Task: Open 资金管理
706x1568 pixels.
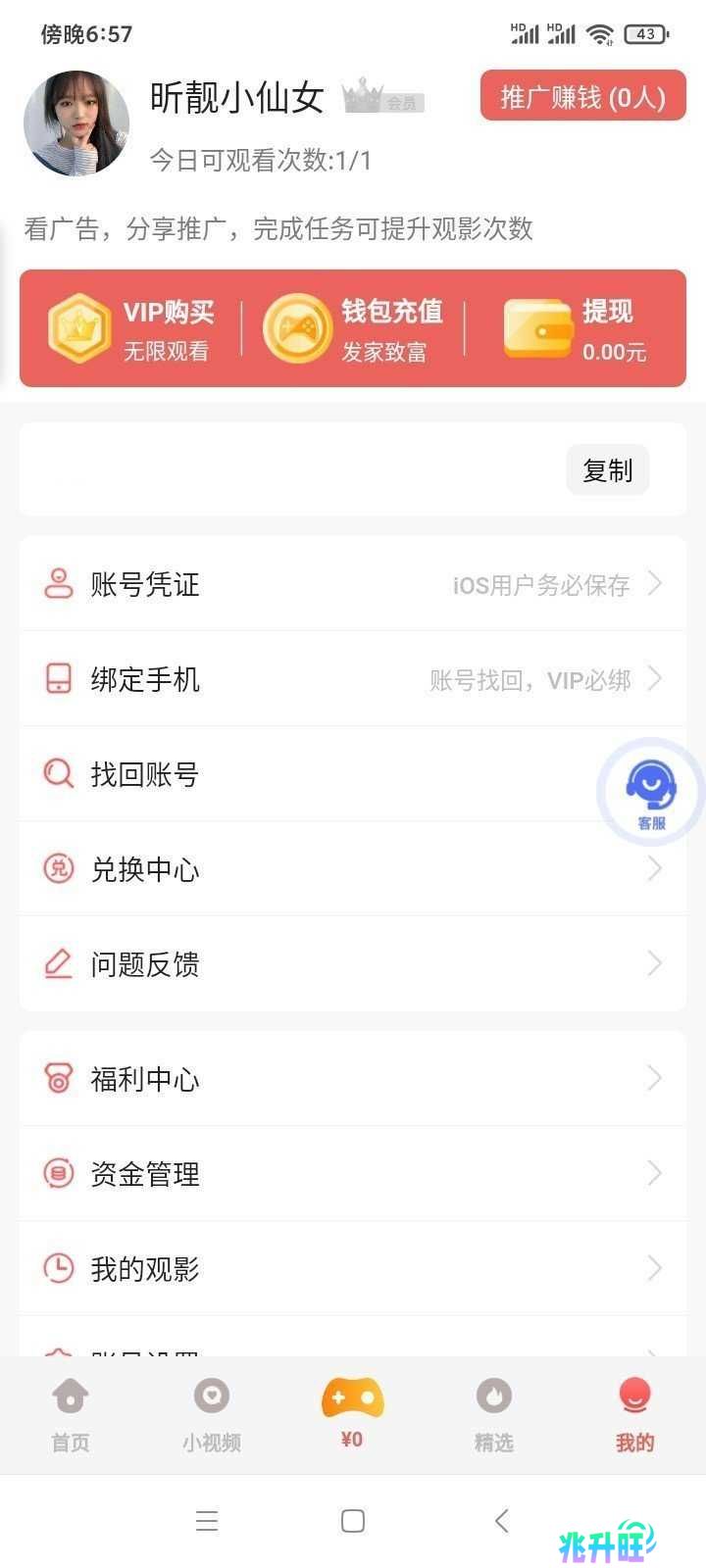Action: pyautogui.click(x=353, y=1174)
